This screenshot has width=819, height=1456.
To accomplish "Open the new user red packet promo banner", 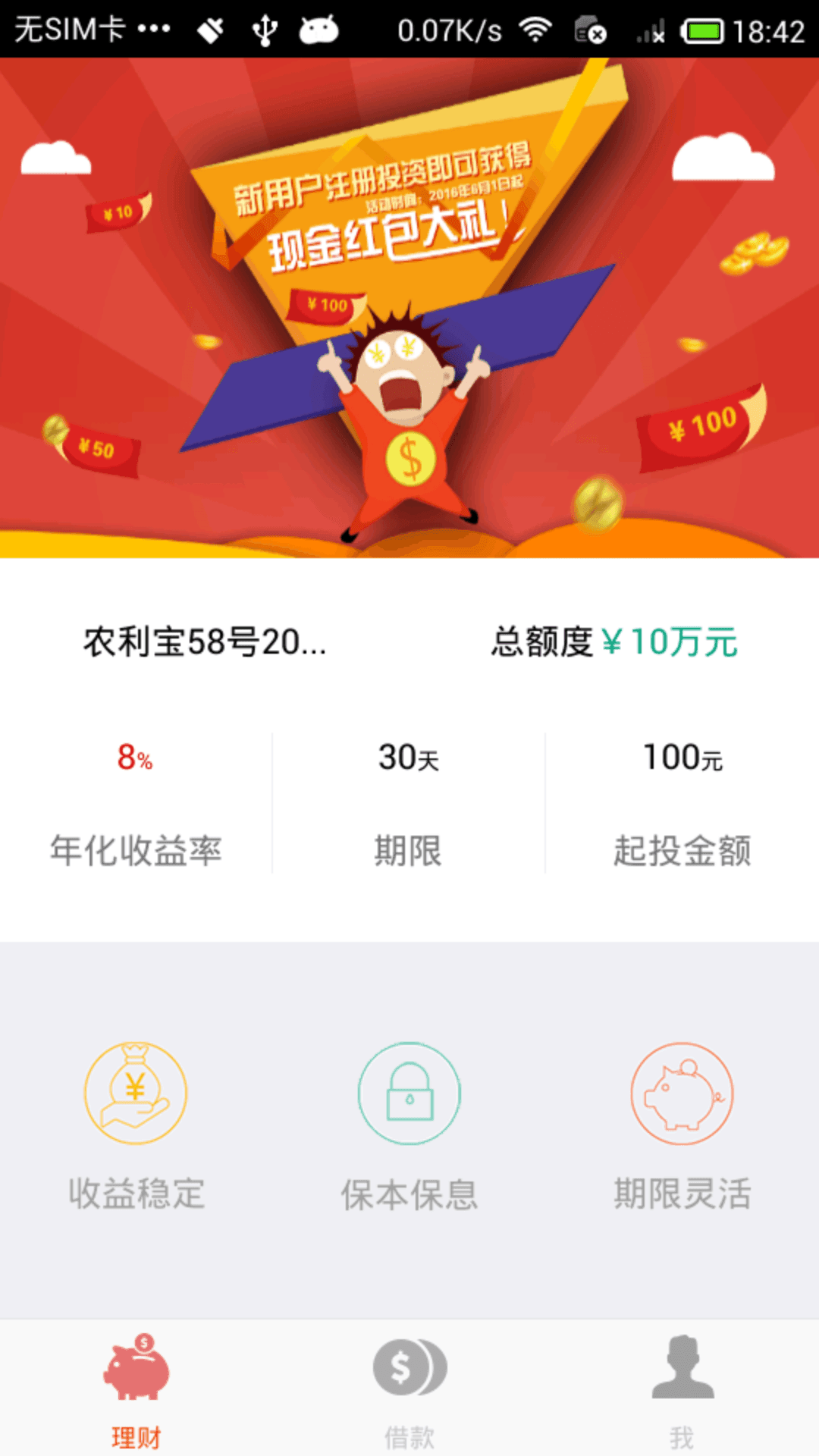I will coord(409,307).
